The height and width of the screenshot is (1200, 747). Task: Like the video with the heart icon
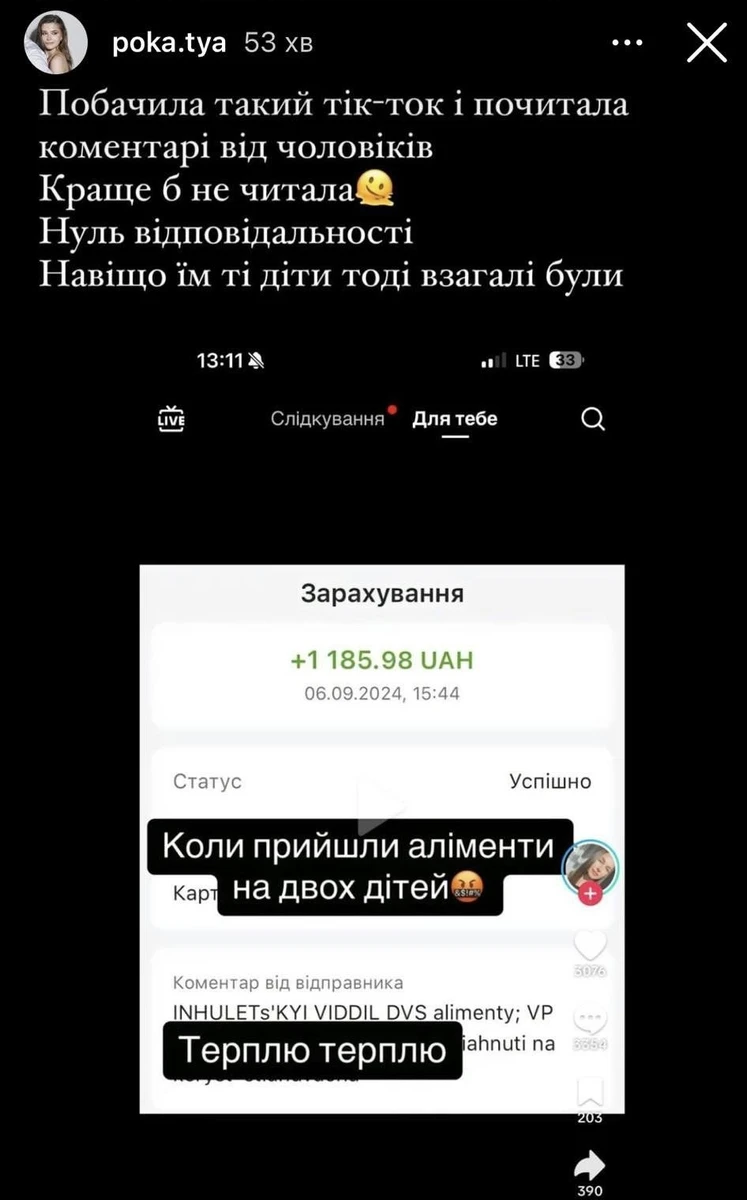pos(590,947)
